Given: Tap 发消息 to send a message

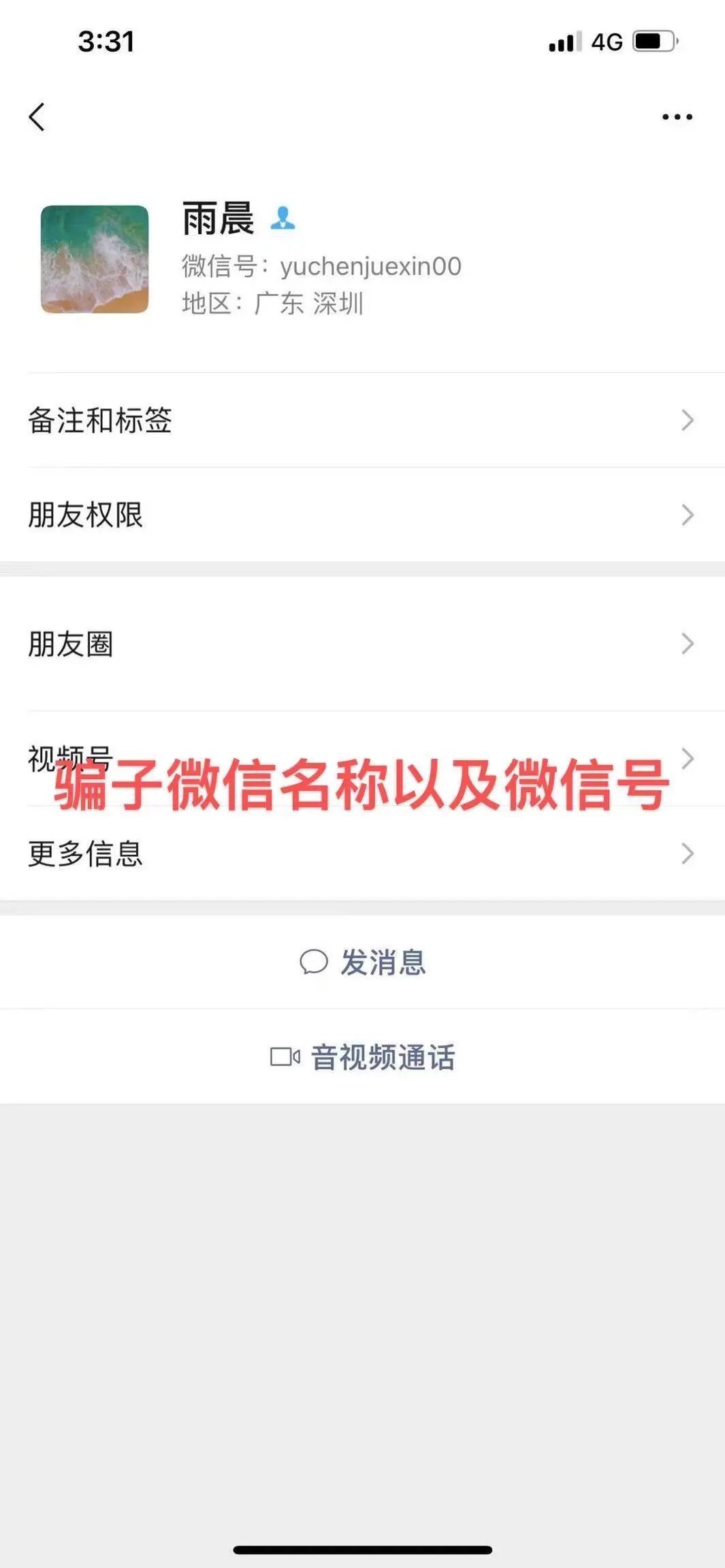Looking at the screenshot, I should point(362,962).
